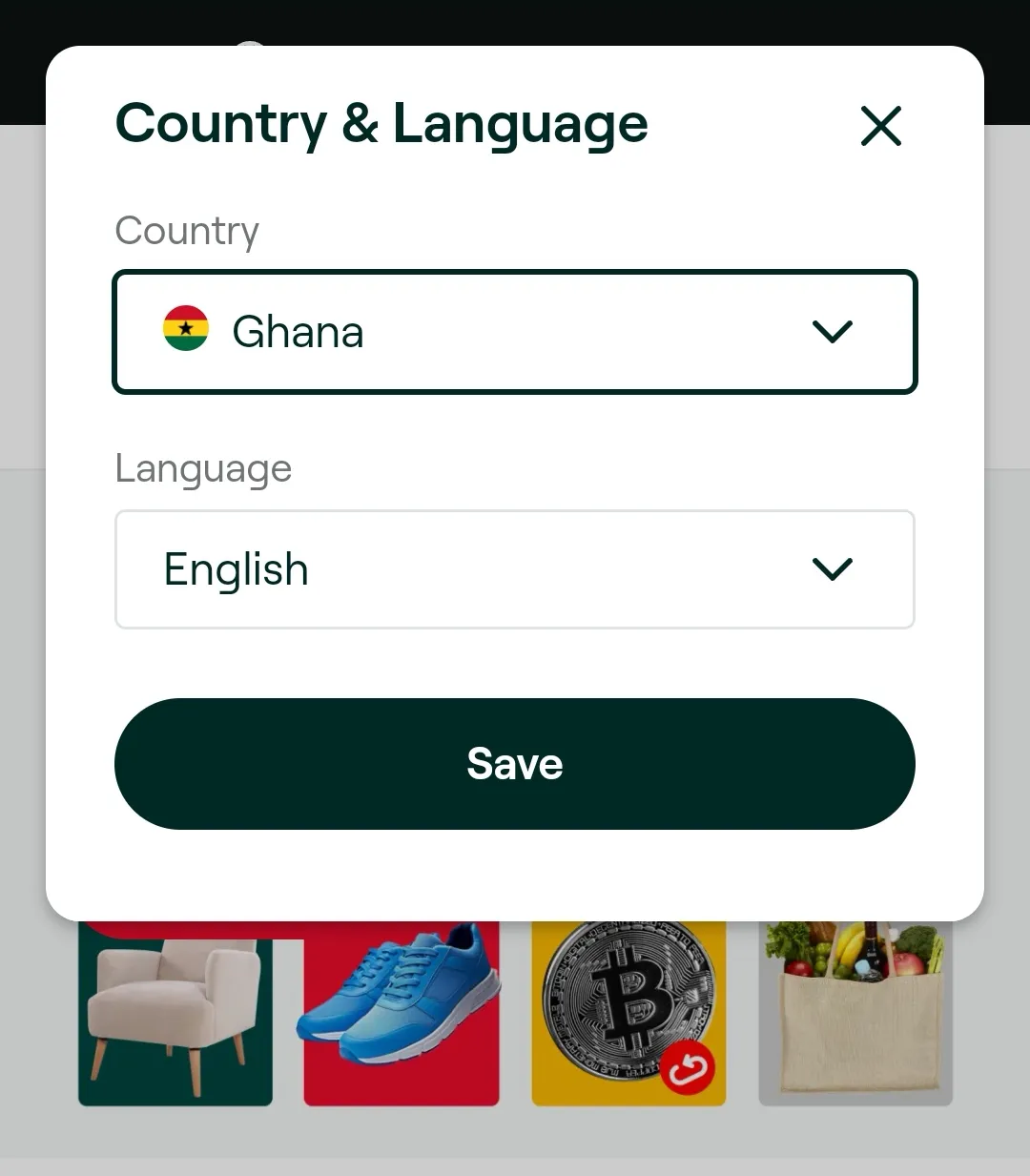Screen dimensions: 1030x1176
Task: Expand the Language dropdown showing English
Action: (x=515, y=569)
